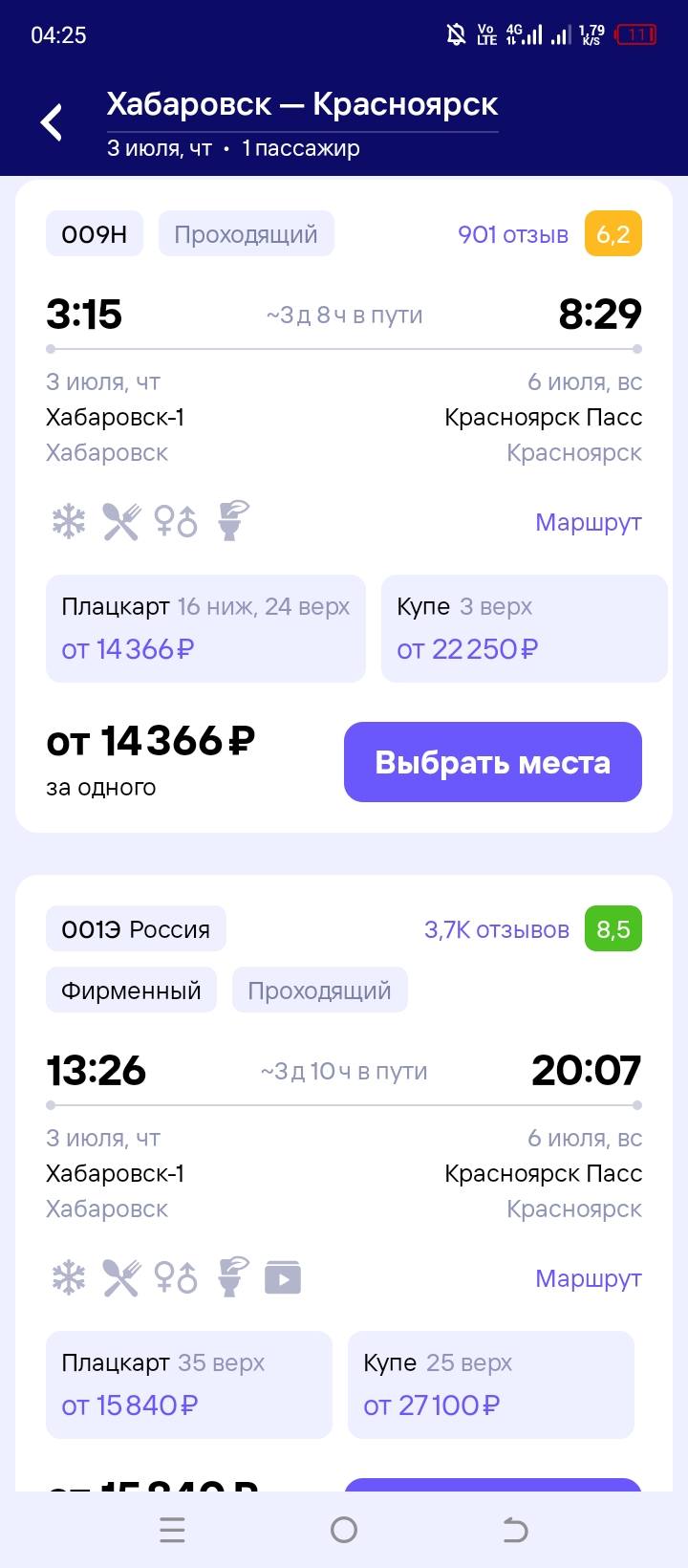Click the dining icon on train 001Э Россия
This screenshot has height=1568, width=688.
click(x=120, y=1277)
